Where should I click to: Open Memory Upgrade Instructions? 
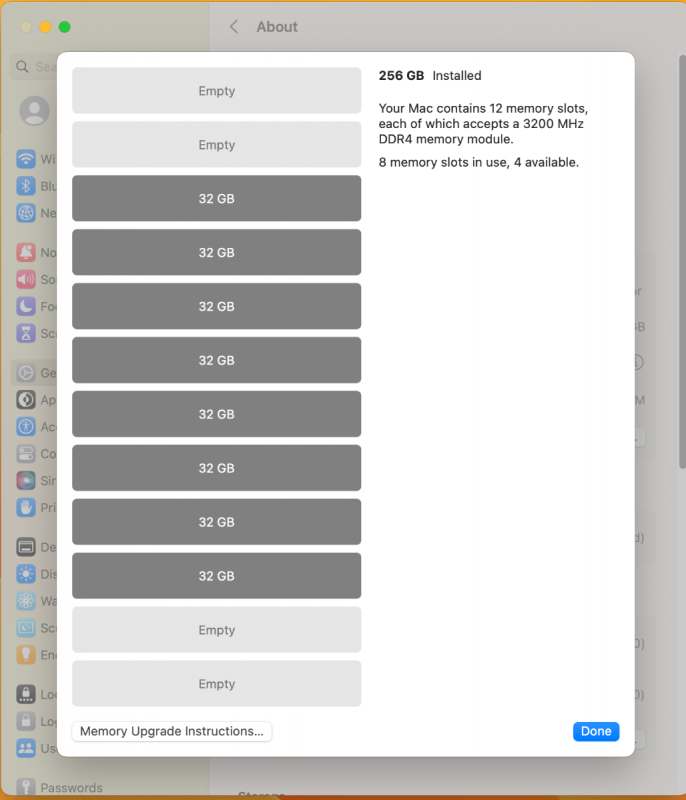(x=172, y=731)
